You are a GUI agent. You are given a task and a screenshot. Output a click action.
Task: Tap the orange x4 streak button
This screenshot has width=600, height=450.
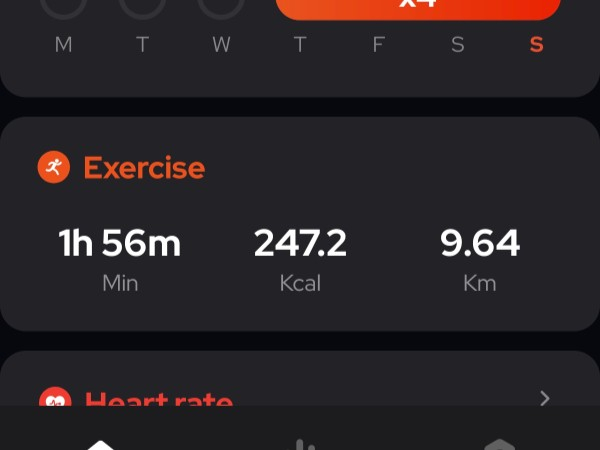(x=417, y=7)
